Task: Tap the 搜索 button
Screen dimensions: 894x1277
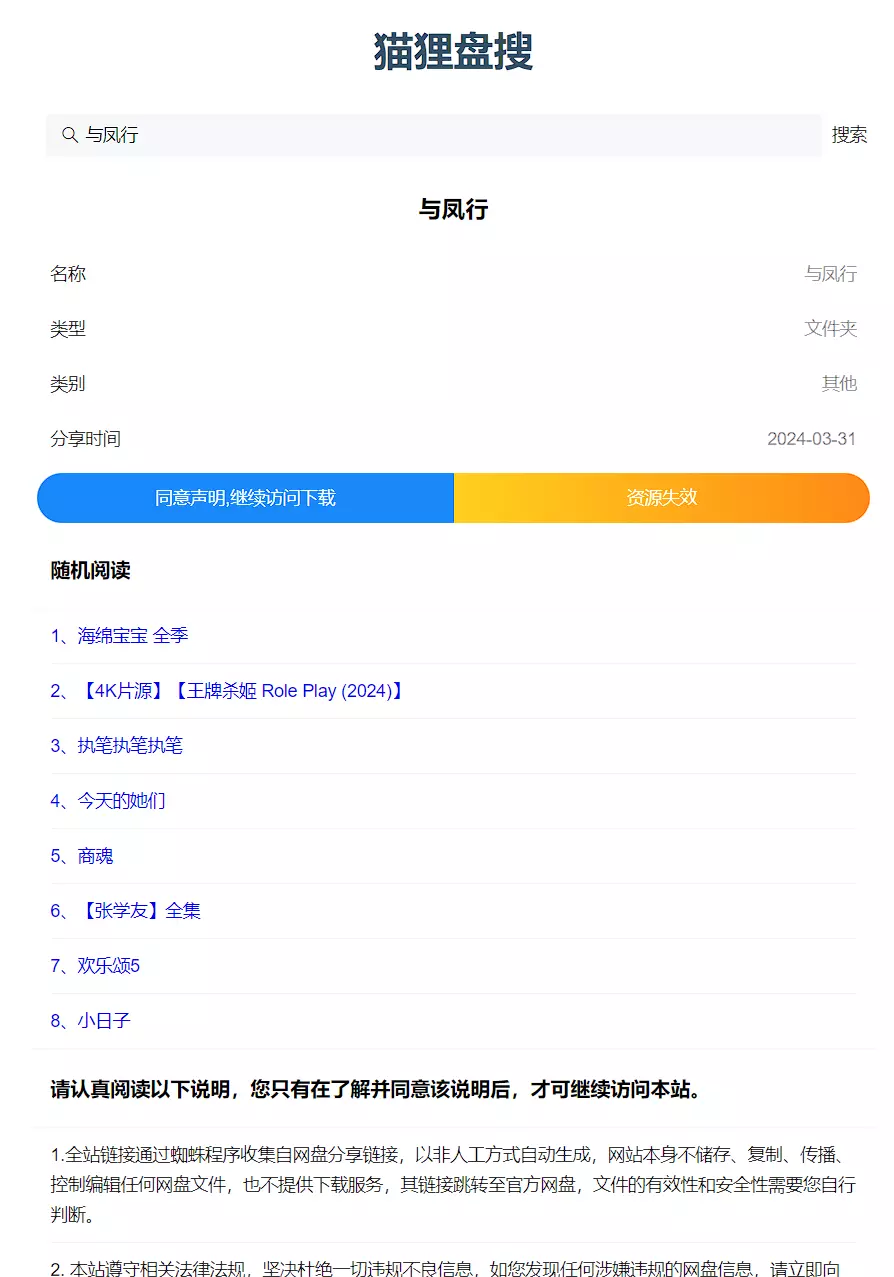Action: [849, 135]
